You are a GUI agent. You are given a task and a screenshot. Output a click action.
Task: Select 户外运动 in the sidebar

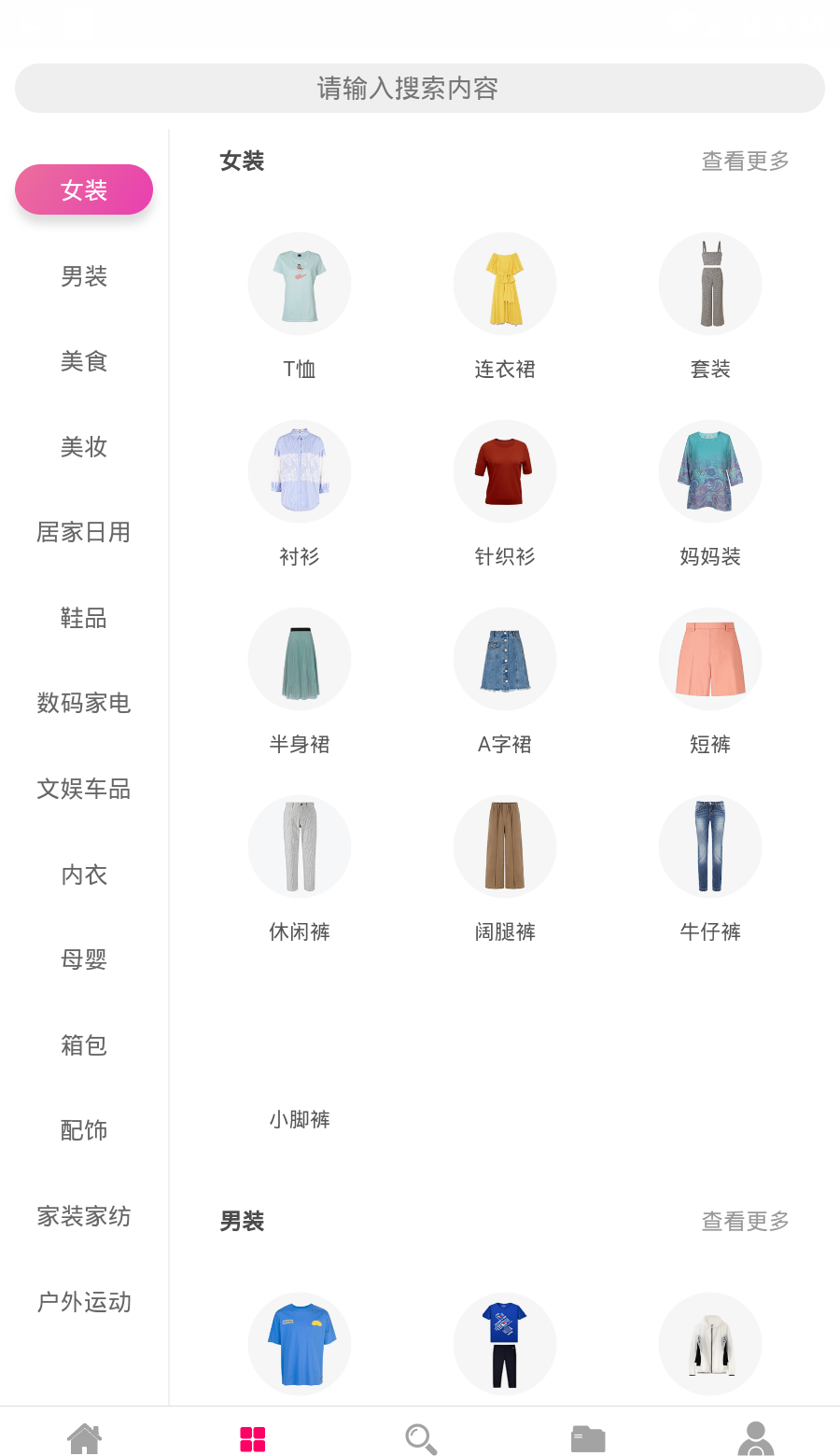point(84,1302)
